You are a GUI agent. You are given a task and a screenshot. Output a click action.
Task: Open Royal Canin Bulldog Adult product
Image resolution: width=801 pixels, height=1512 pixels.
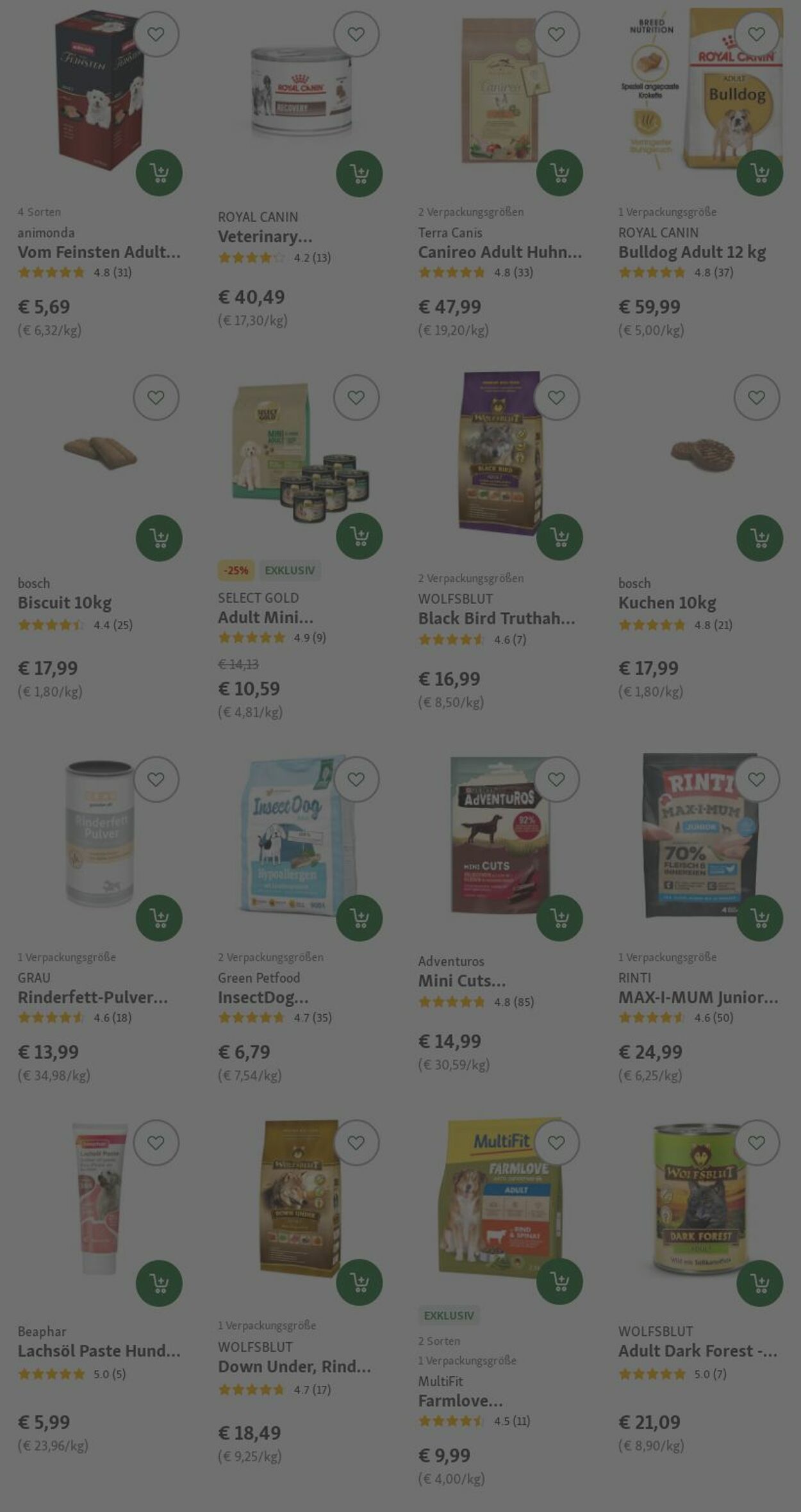pos(692,252)
